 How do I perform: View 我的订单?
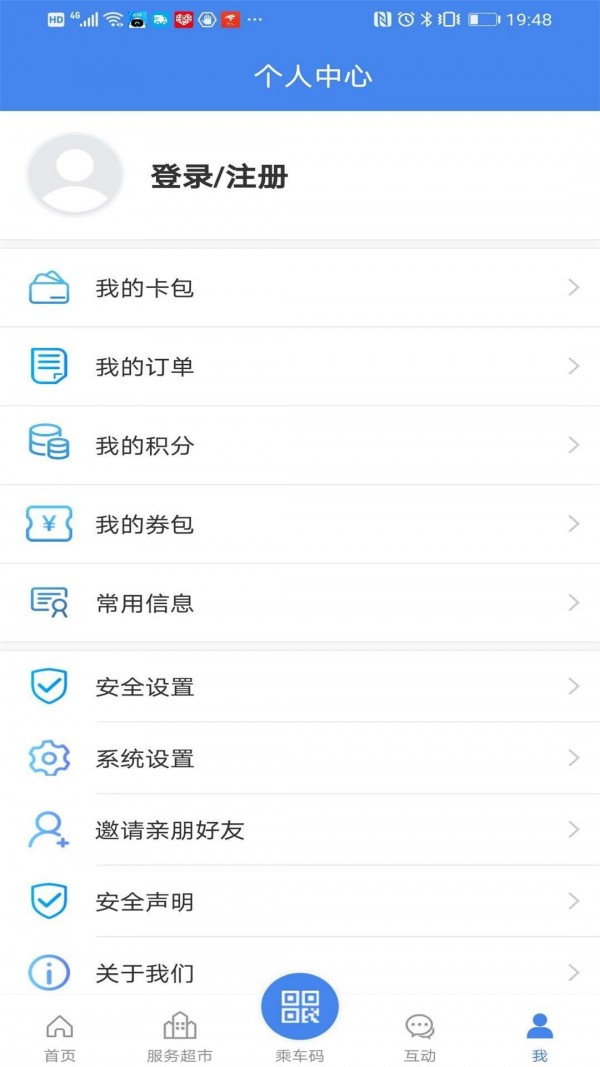(x=300, y=367)
